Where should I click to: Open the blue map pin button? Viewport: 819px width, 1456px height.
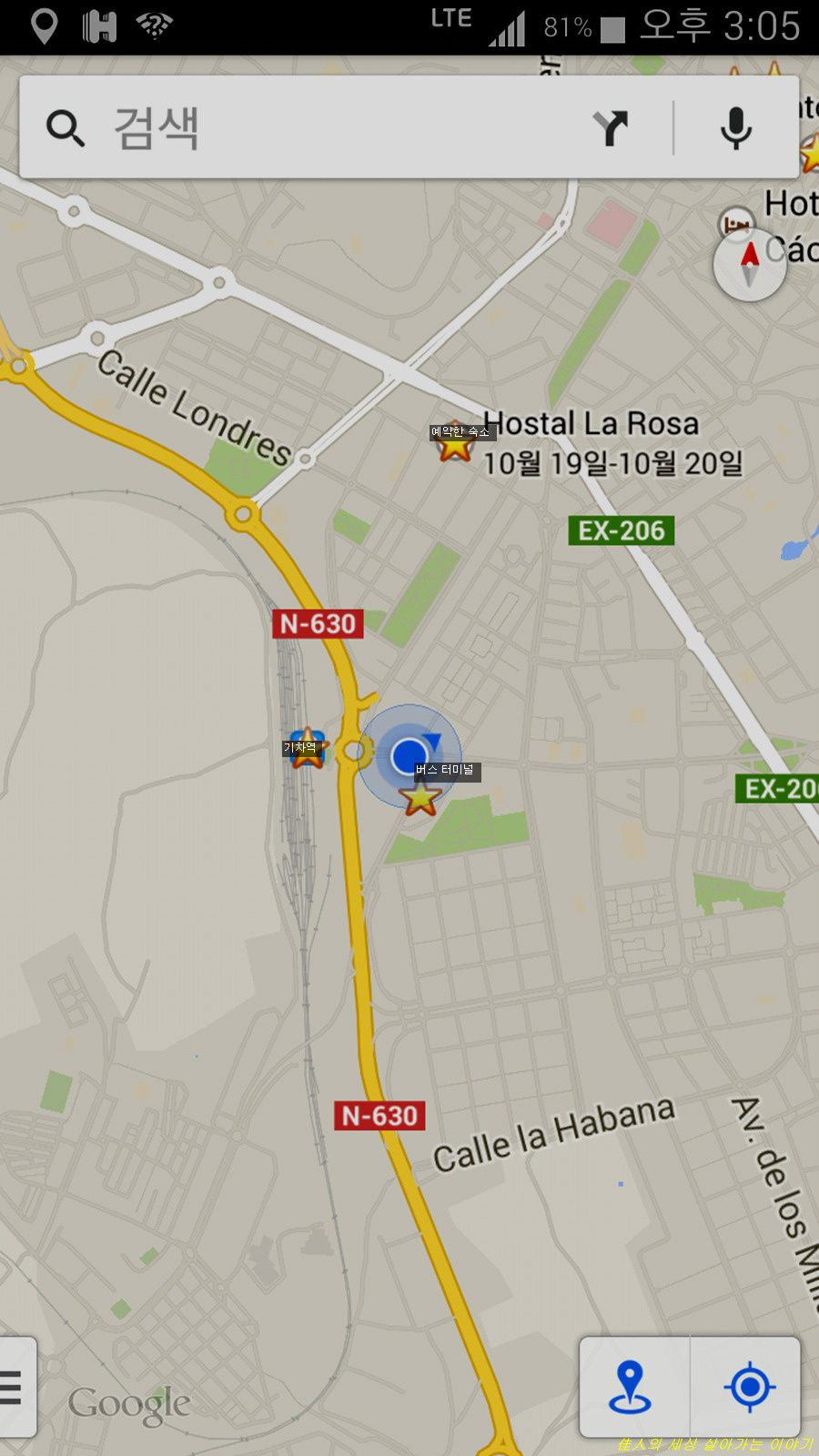[632, 1387]
